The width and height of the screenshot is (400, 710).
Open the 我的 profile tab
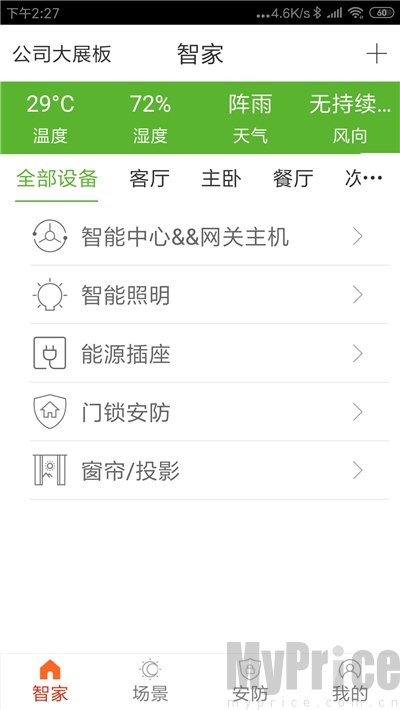pos(350,681)
